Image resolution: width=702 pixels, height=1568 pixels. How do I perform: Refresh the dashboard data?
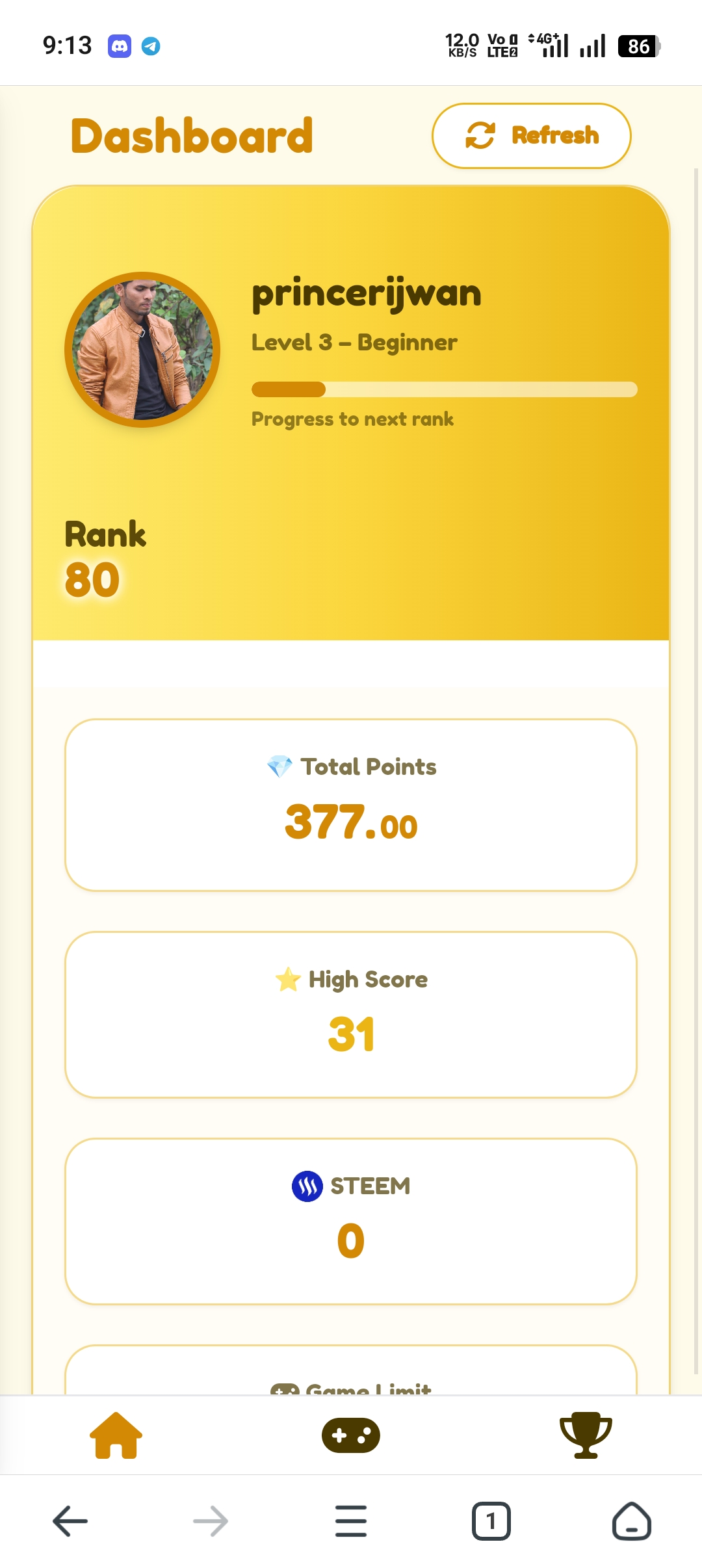coord(531,136)
